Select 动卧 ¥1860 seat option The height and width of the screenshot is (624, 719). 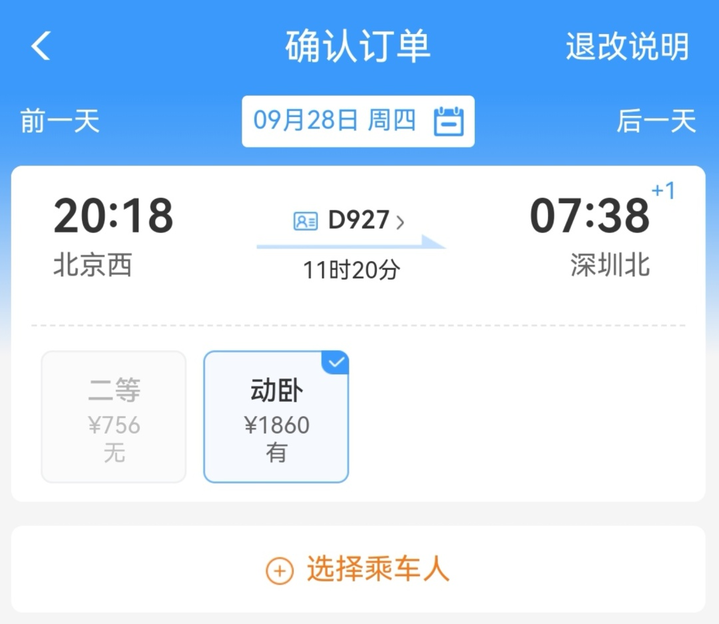[x=276, y=417]
